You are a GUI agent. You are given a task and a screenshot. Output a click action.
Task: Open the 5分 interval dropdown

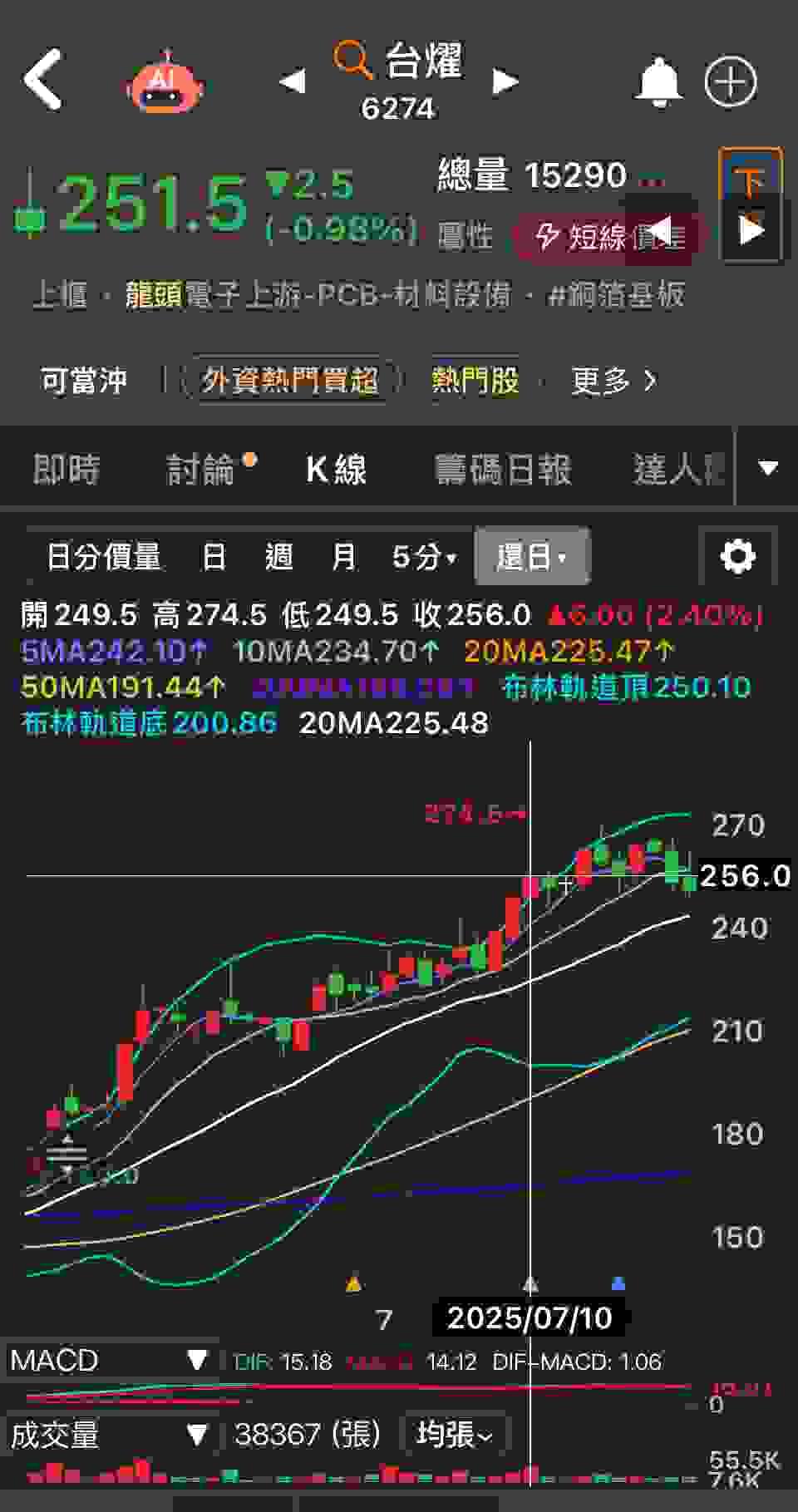pyautogui.click(x=425, y=556)
